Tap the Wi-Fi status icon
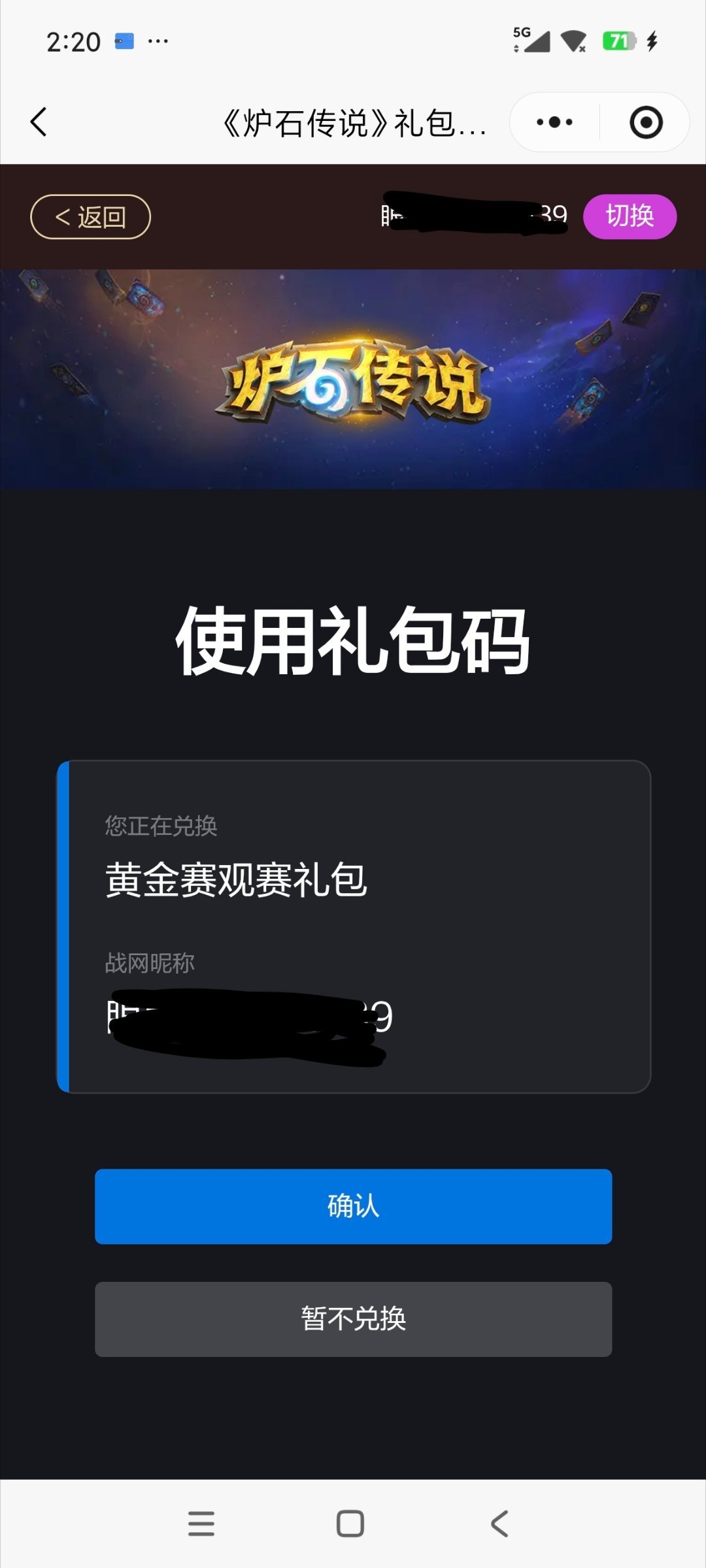The width and height of the screenshot is (706, 1568). [573, 41]
